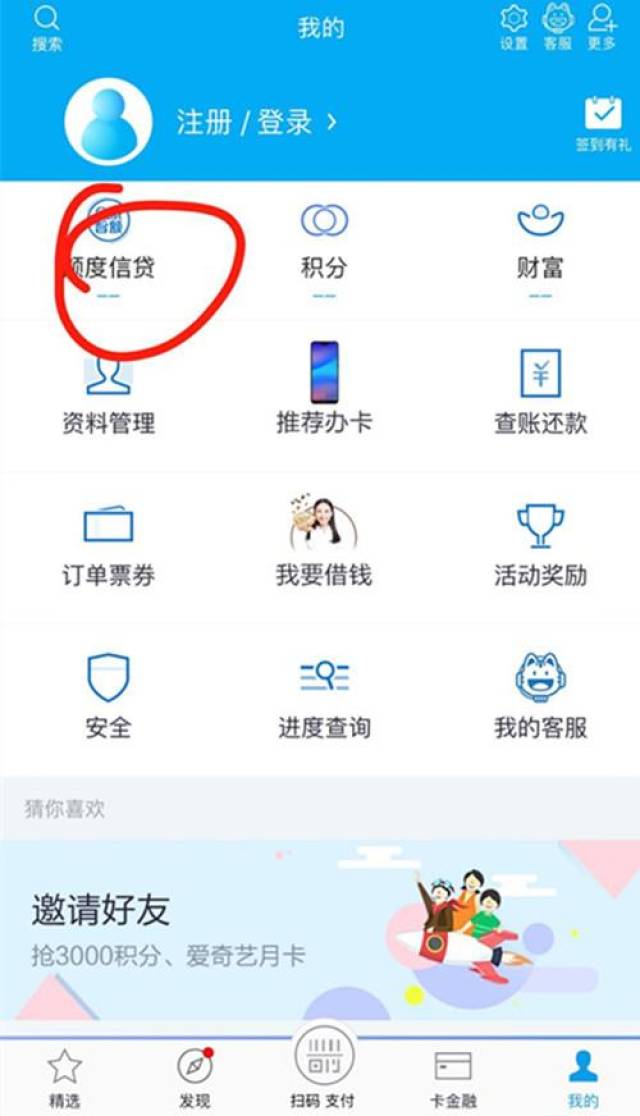The width and height of the screenshot is (640, 1116).
Task: Open 查账还款 bill repayment
Action: [540, 396]
